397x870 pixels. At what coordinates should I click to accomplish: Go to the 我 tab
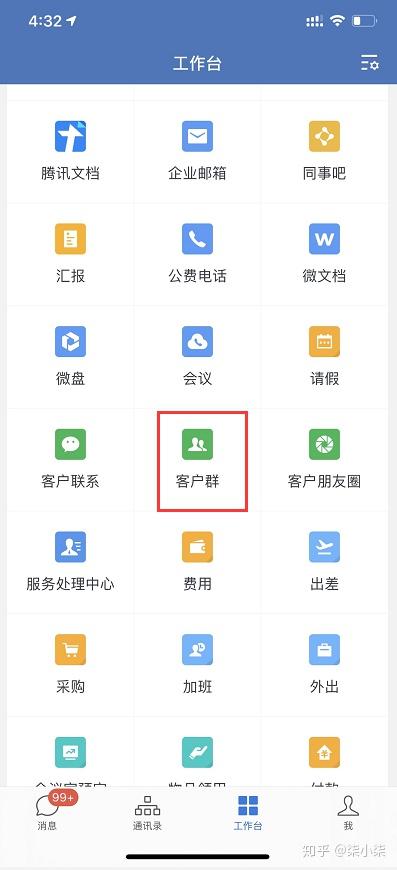point(348,813)
